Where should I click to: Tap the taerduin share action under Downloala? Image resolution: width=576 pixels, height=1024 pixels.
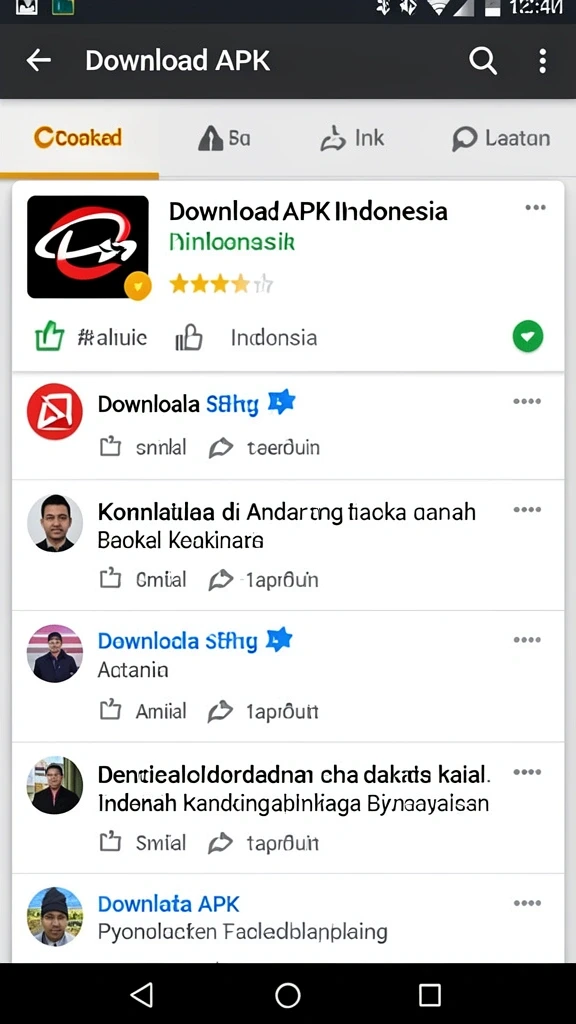[x=264, y=447]
